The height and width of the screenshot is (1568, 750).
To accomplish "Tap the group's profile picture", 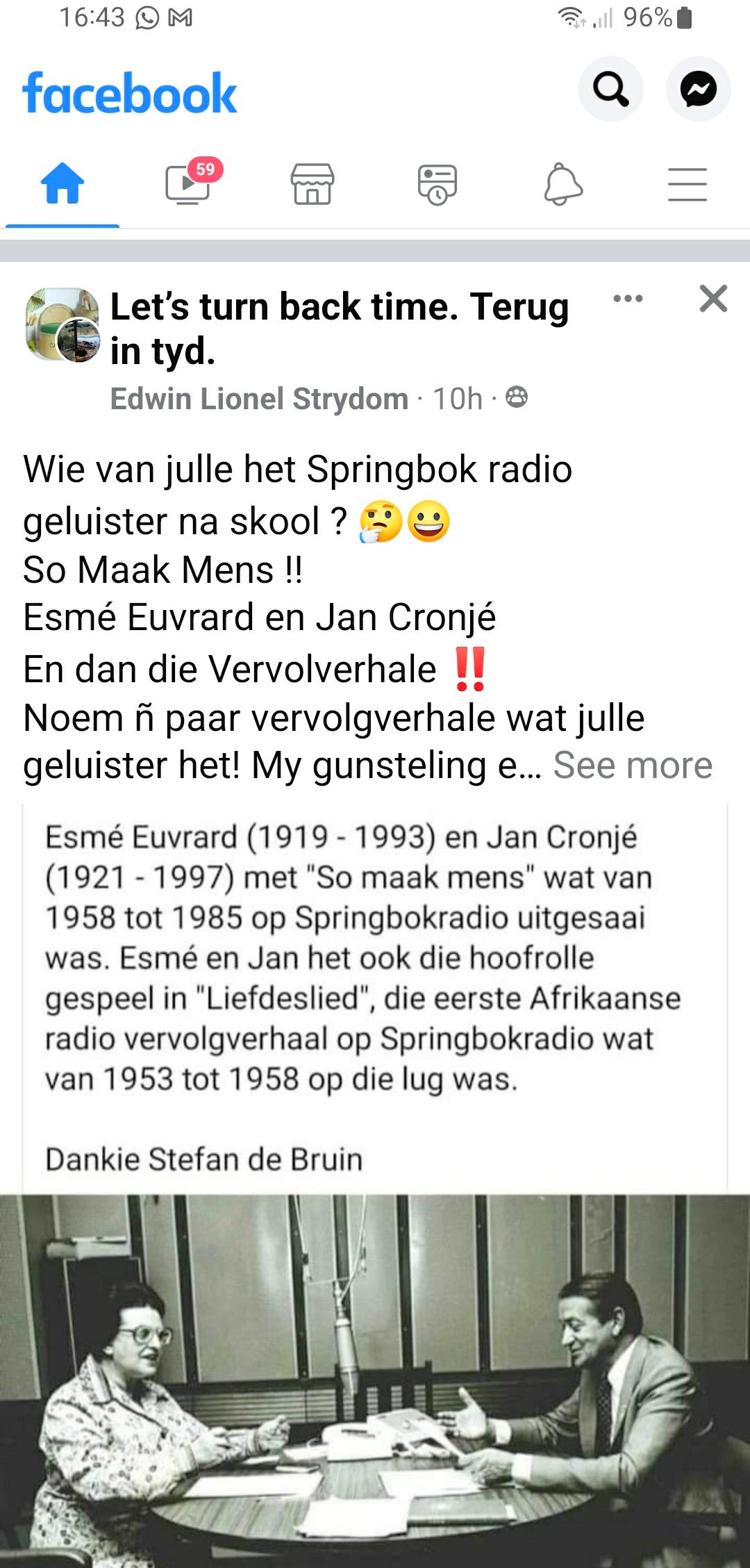I will (x=61, y=324).
